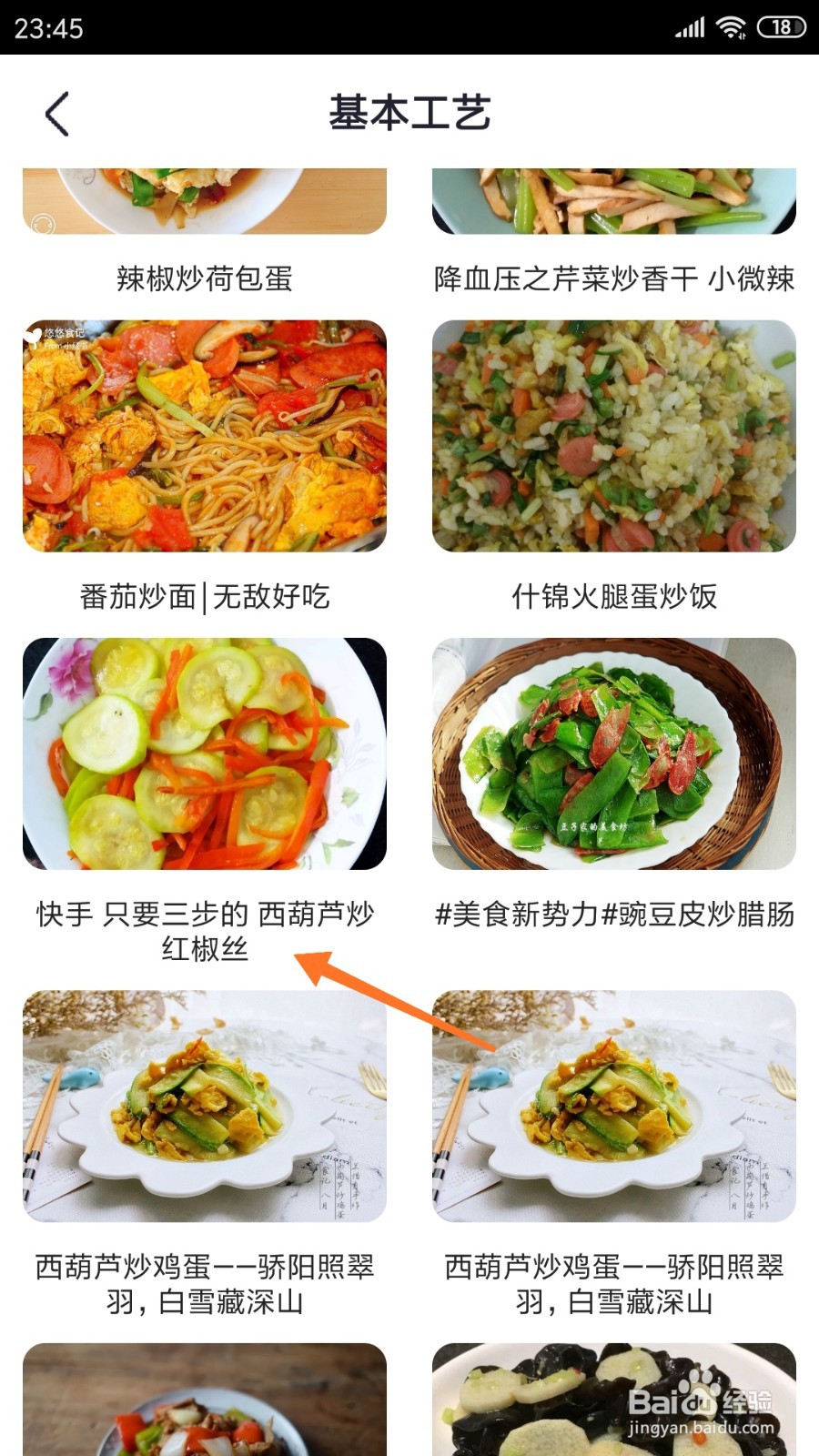This screenshot has width=819, height=1456.
Task: Tap the 基本工艺 page title
Action: pos(409,113)
